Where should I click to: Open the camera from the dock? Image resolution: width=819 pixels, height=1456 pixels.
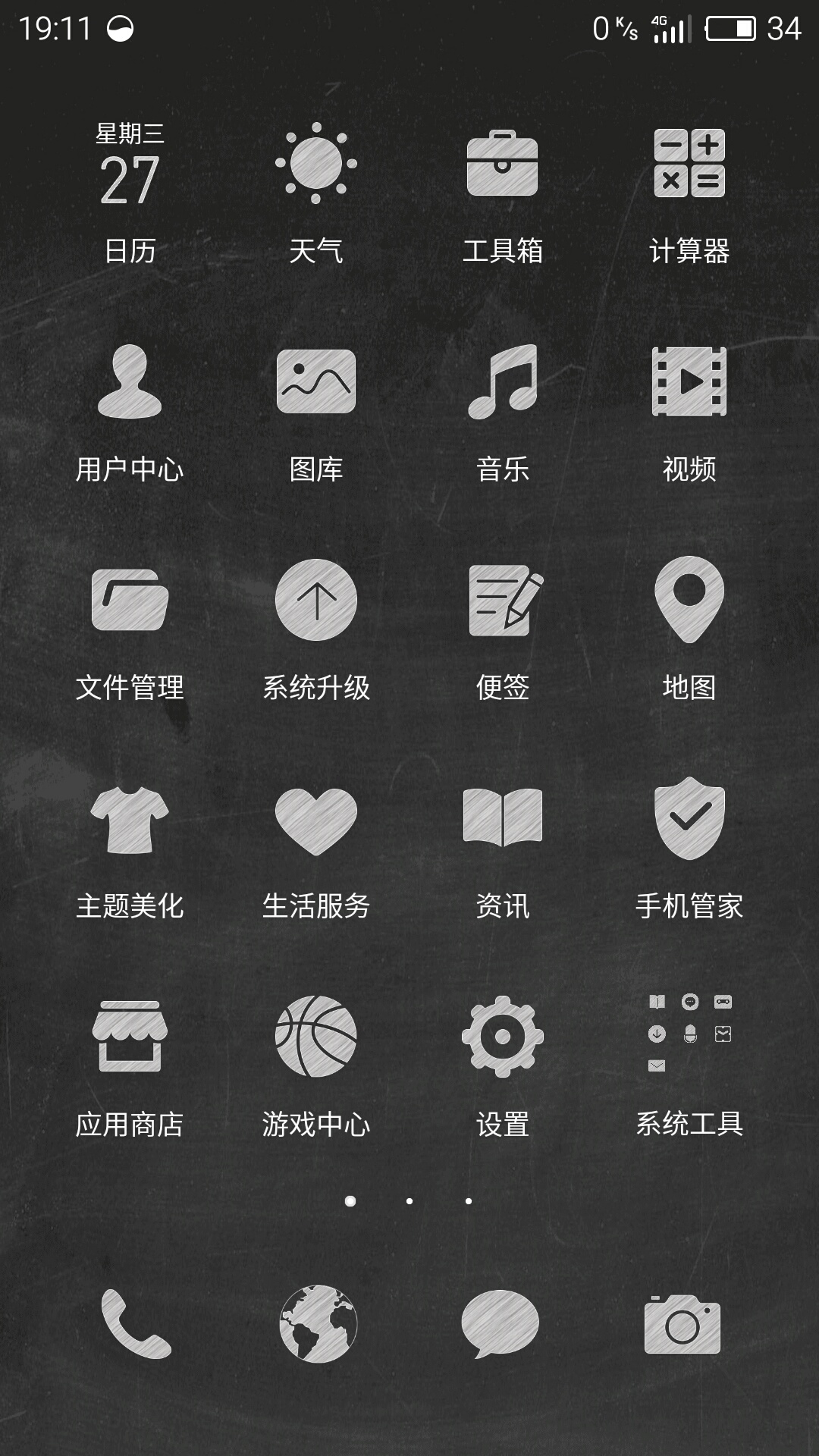click(x=682, y=1324)
